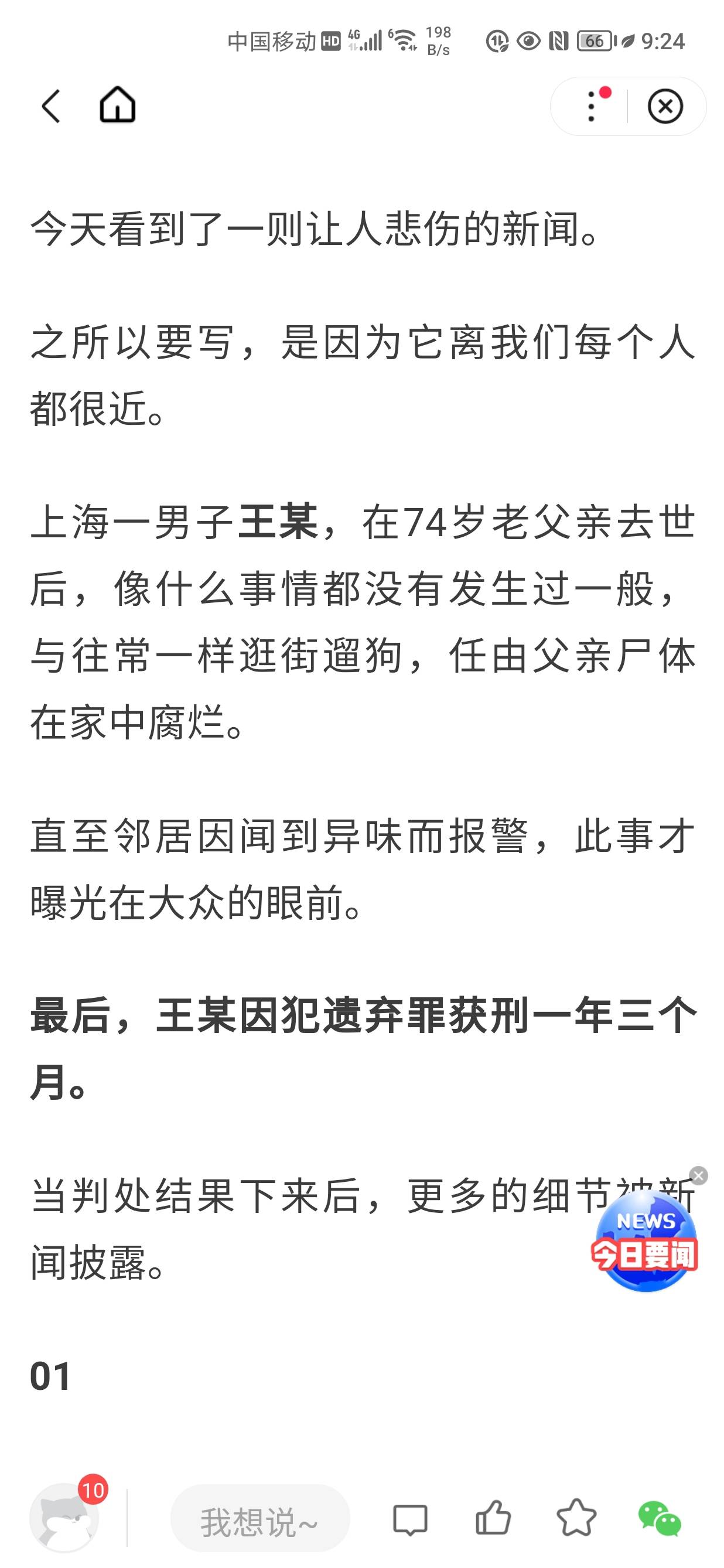The image size is (724, 1568).
Task: Return to the home page icon
Action: [117, 105]
